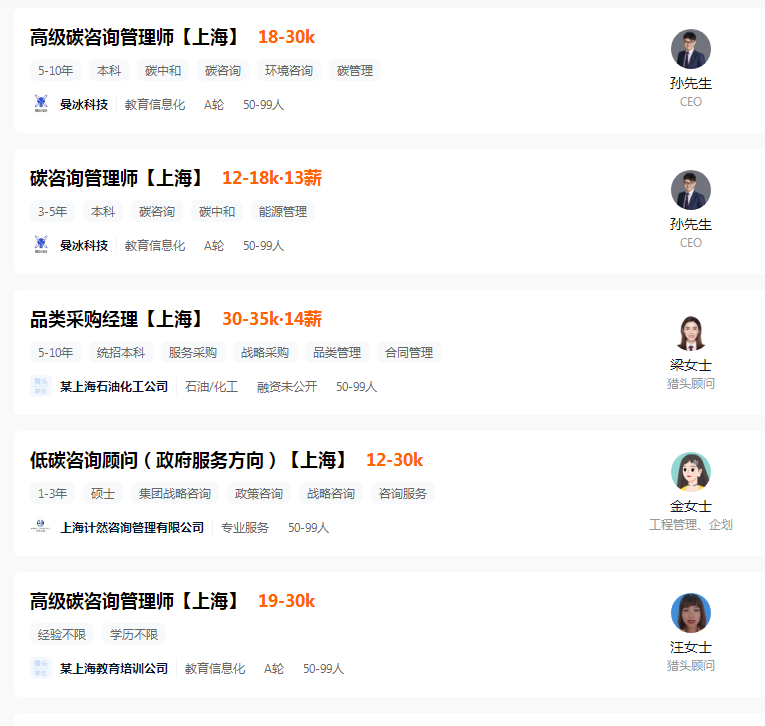View the 低碳咨询顾问(政府服务方向) job card

tap(189, 461)
